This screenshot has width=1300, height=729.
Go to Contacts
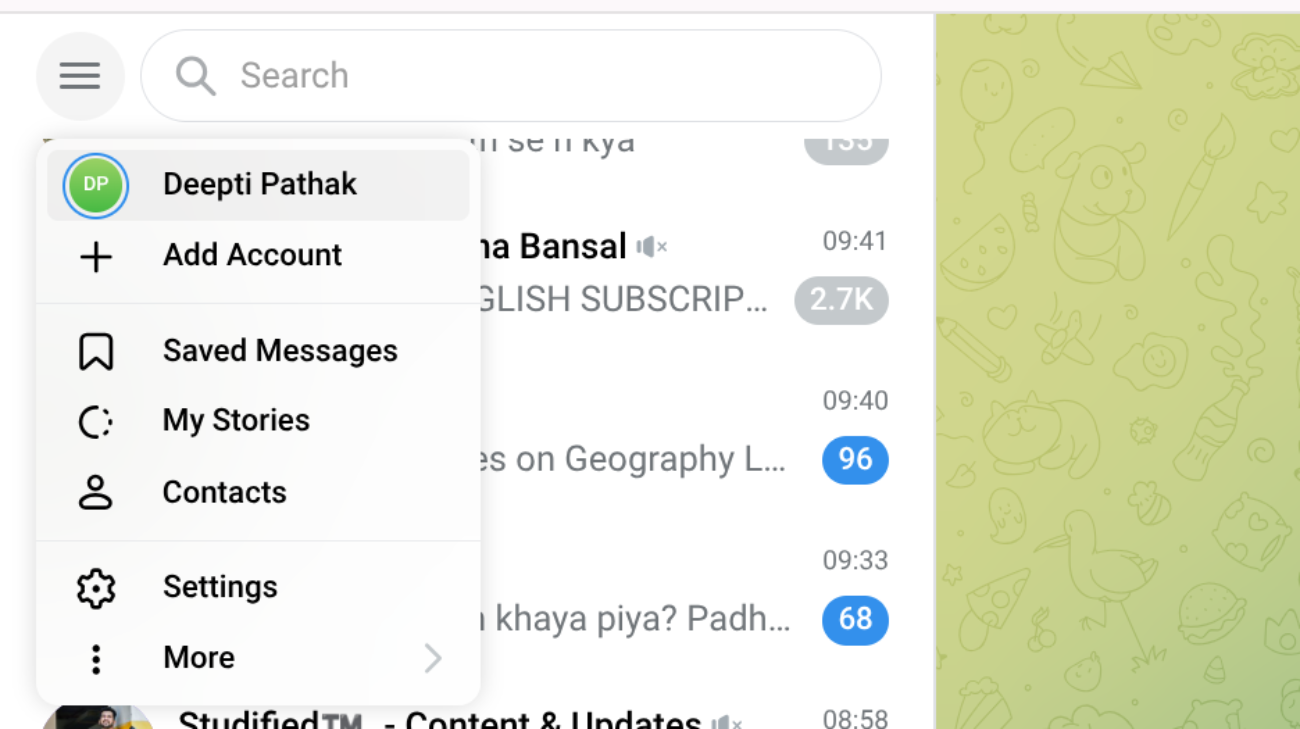tap(224, 492)
